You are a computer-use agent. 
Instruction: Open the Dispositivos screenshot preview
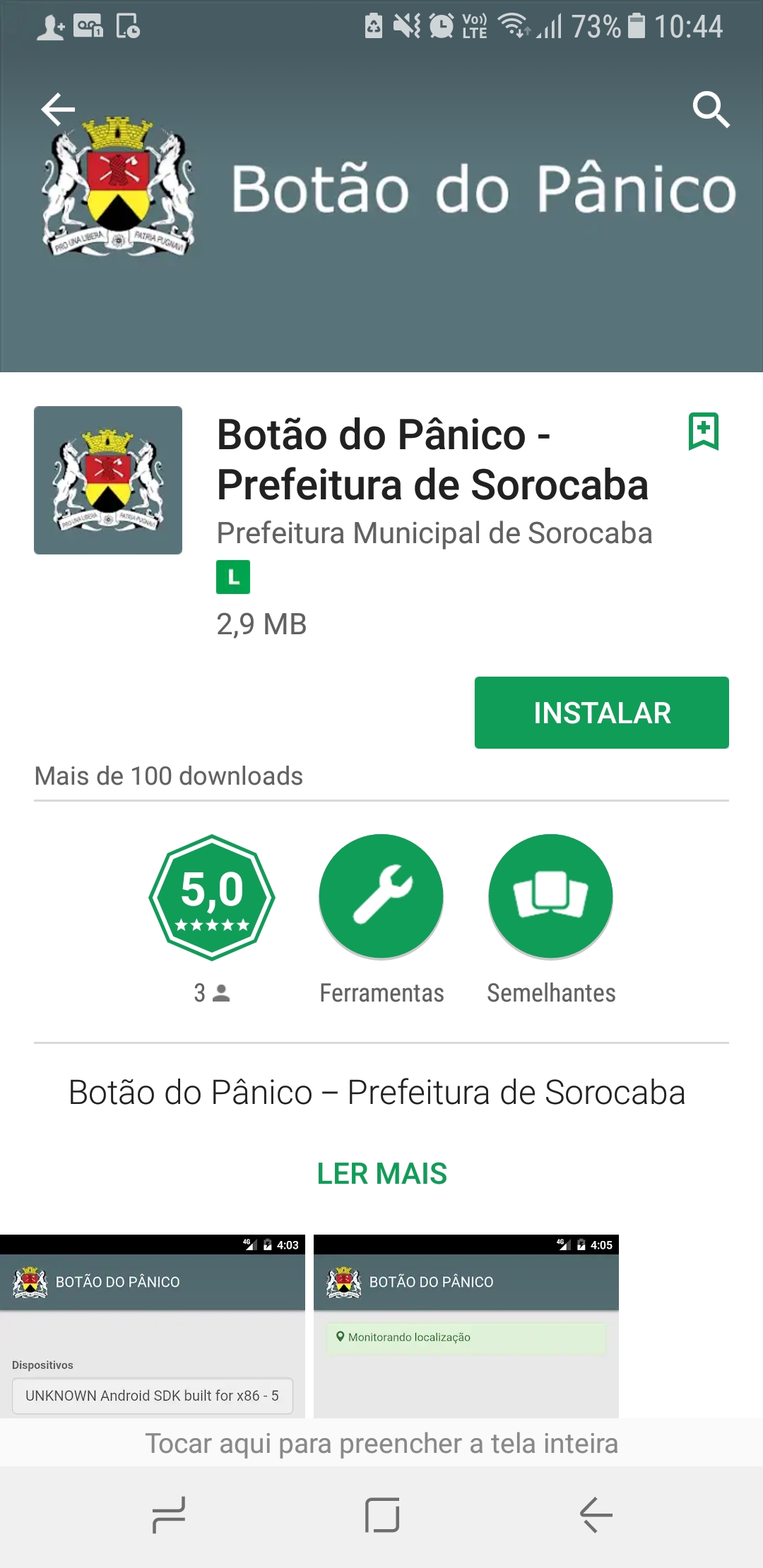pos(152,1326)
